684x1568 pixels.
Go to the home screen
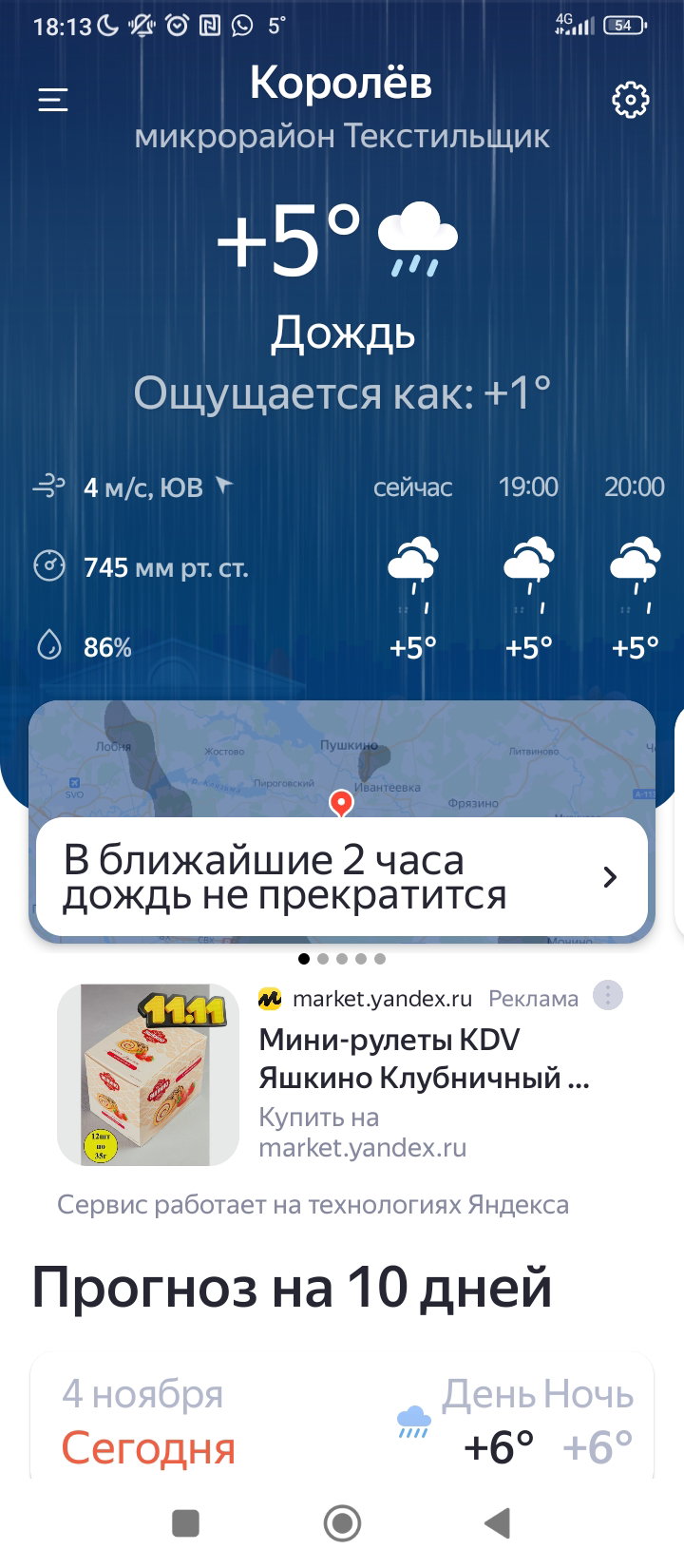click(342, 1523)
